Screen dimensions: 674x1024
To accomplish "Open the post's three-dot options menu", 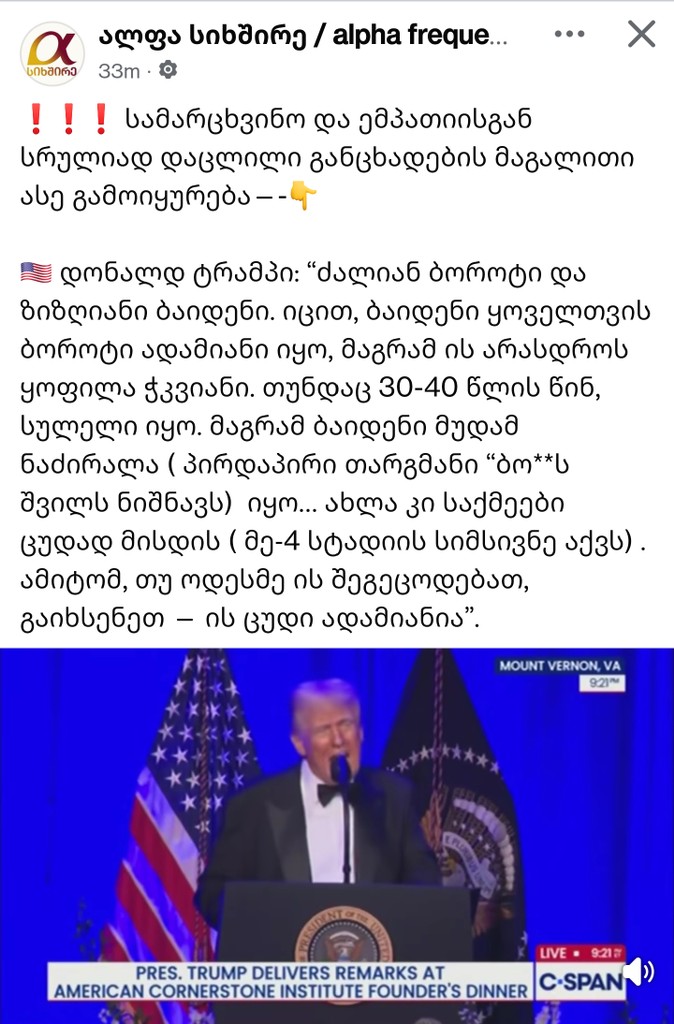I will tap(569, 35).
